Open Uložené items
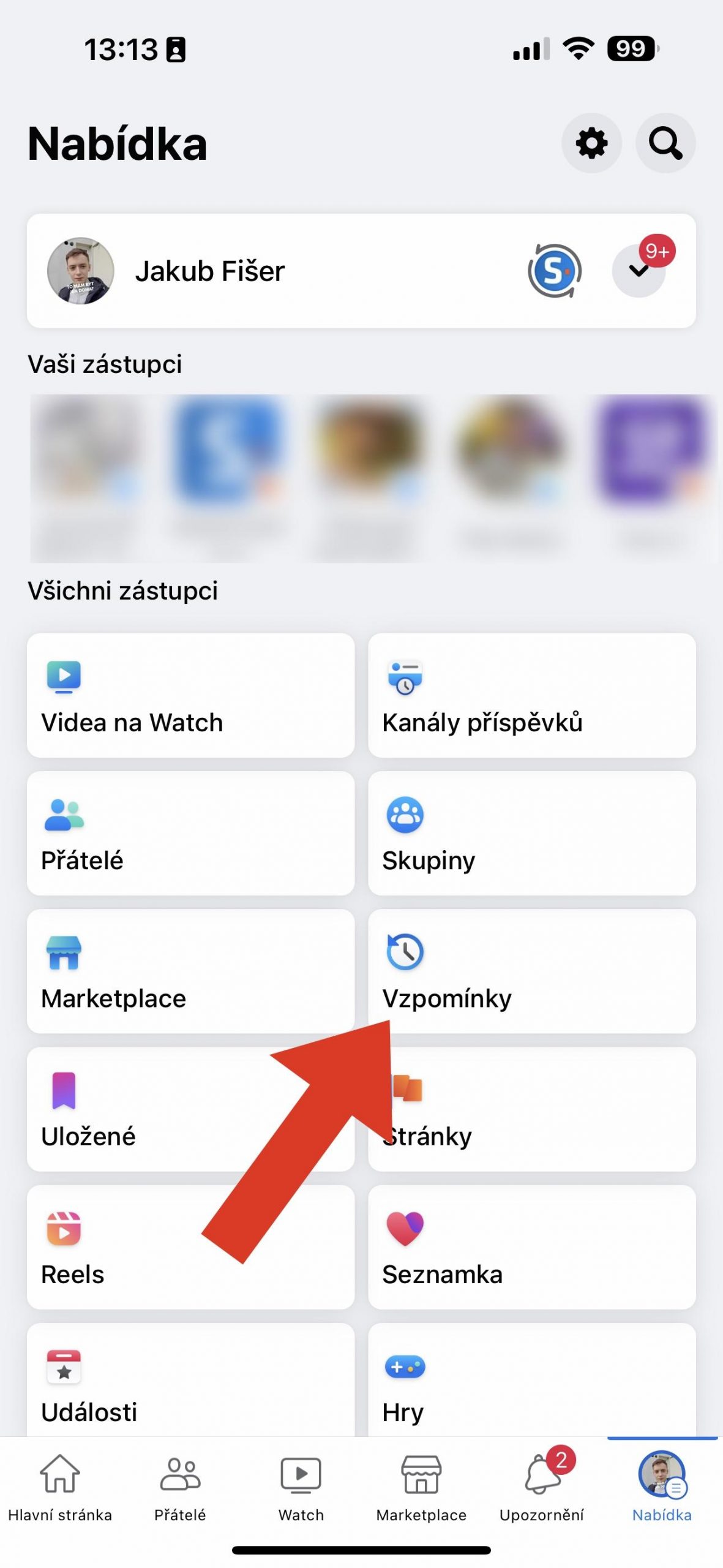The height and width of the screenshot is (1568, 723). click(190, 1109)
